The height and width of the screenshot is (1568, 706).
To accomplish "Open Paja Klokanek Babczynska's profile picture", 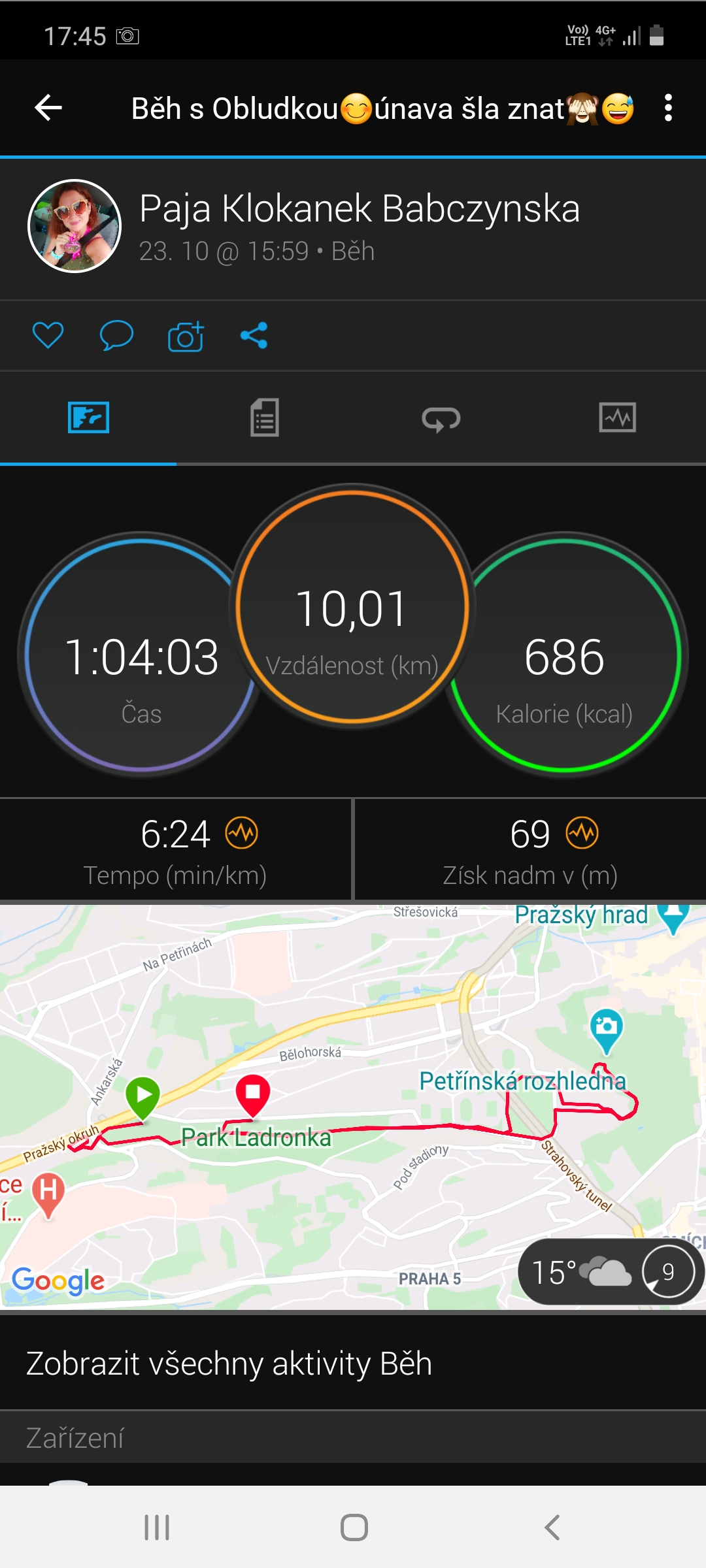I will 75,226.
